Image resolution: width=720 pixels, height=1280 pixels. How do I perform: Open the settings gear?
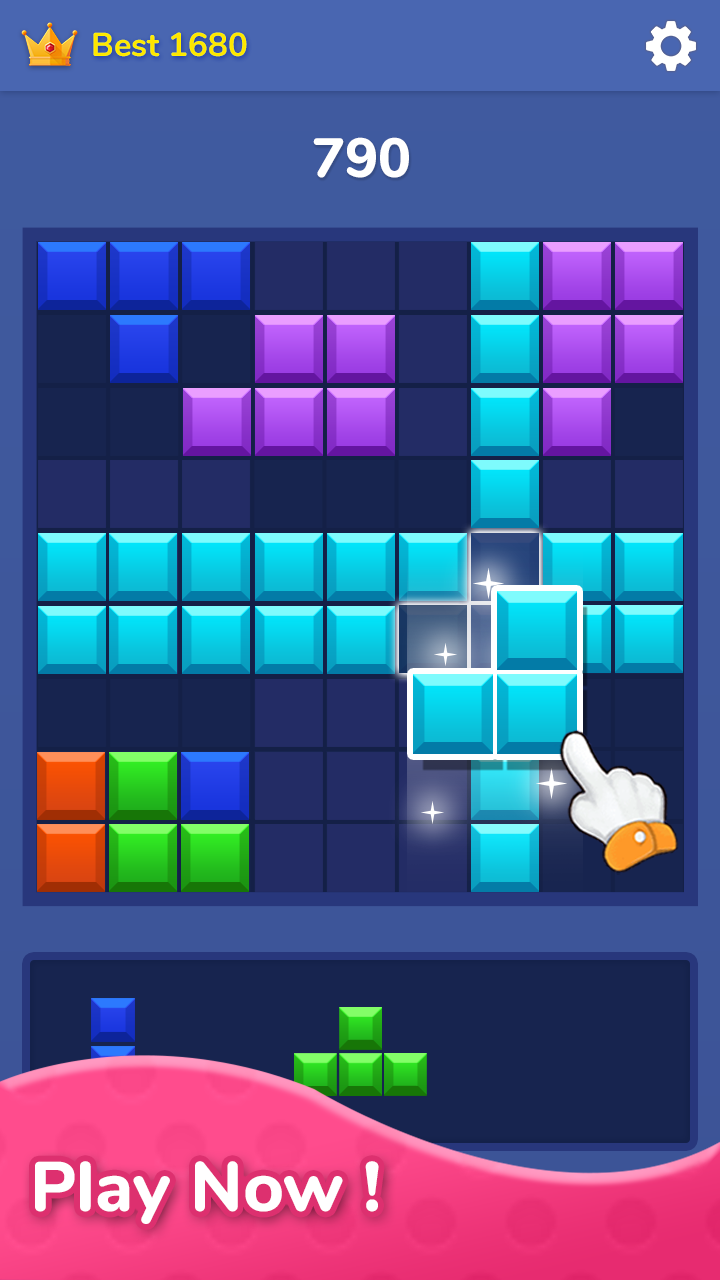tap(670, 46)
